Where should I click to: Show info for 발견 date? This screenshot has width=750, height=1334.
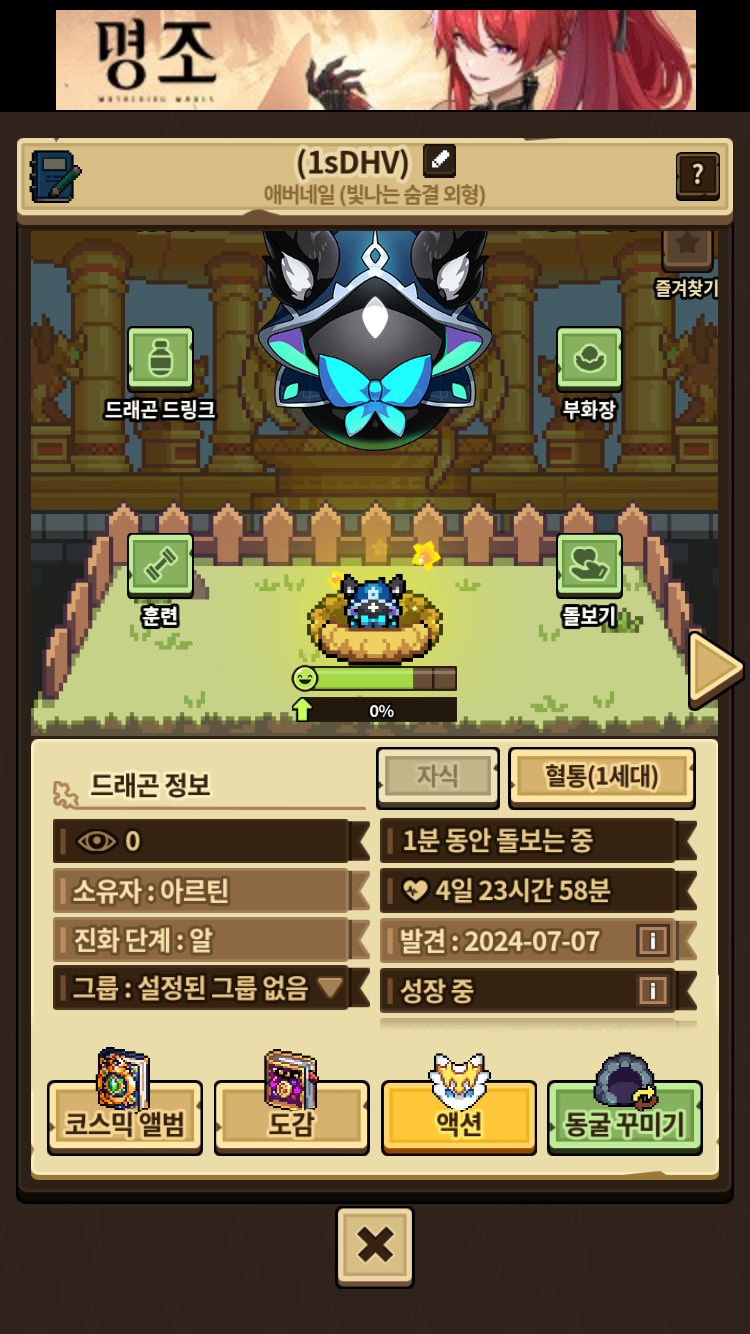pyautogui.click(x=652, y=941)
